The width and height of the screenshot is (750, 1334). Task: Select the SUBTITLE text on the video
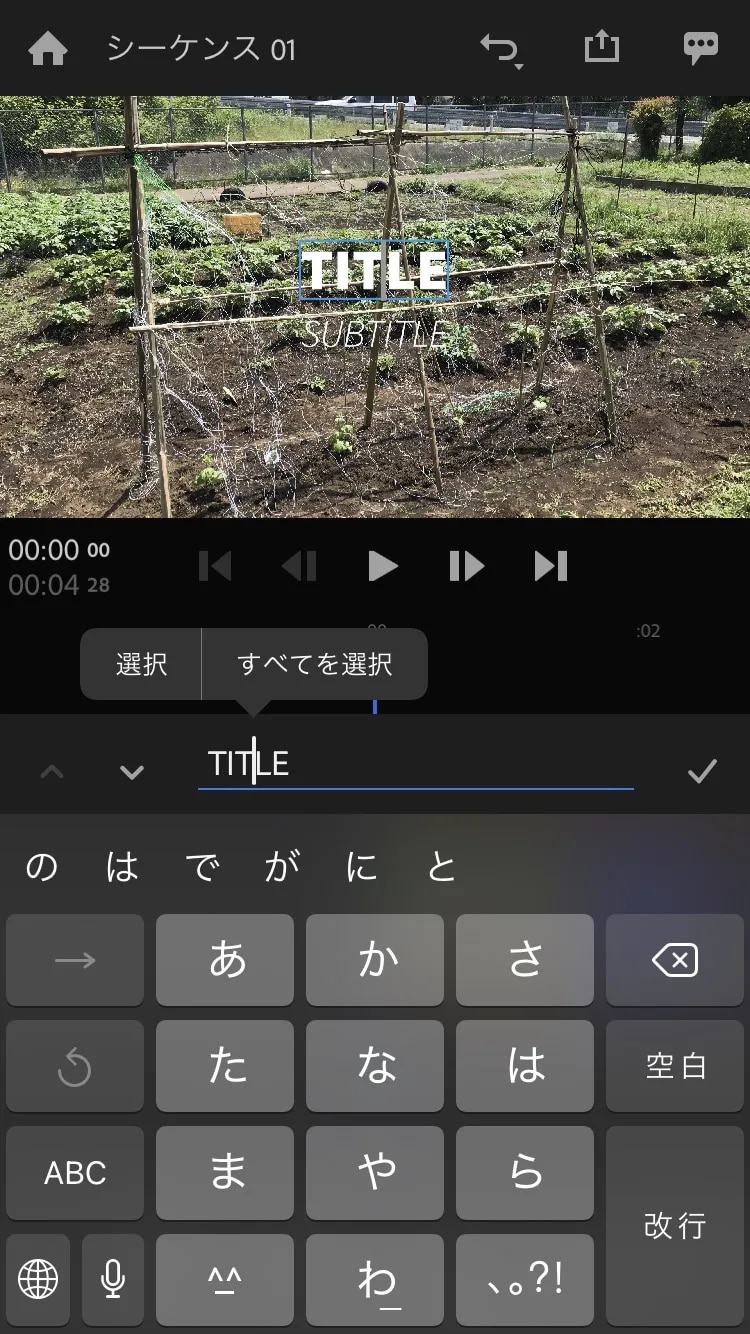tap(375, 334)
